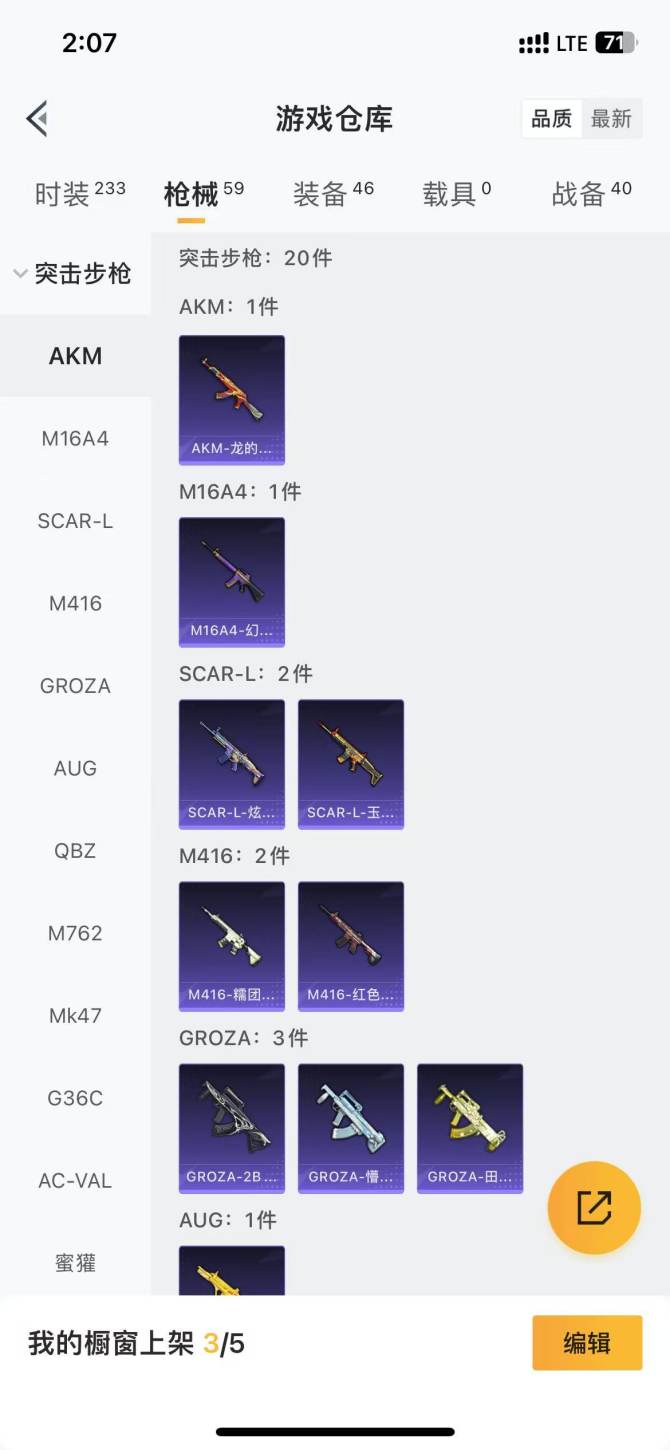
Task: Open the GROZA-田 gold skin tile
Action: coord(470,1127)
